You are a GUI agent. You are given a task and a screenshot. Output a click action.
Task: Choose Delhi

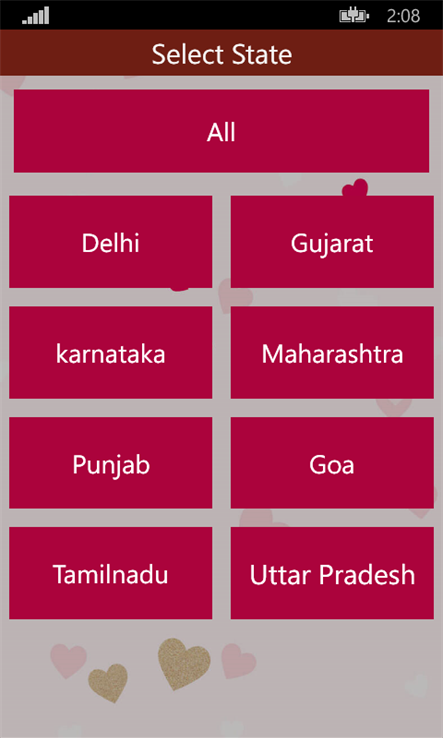(x=111, y=242)
